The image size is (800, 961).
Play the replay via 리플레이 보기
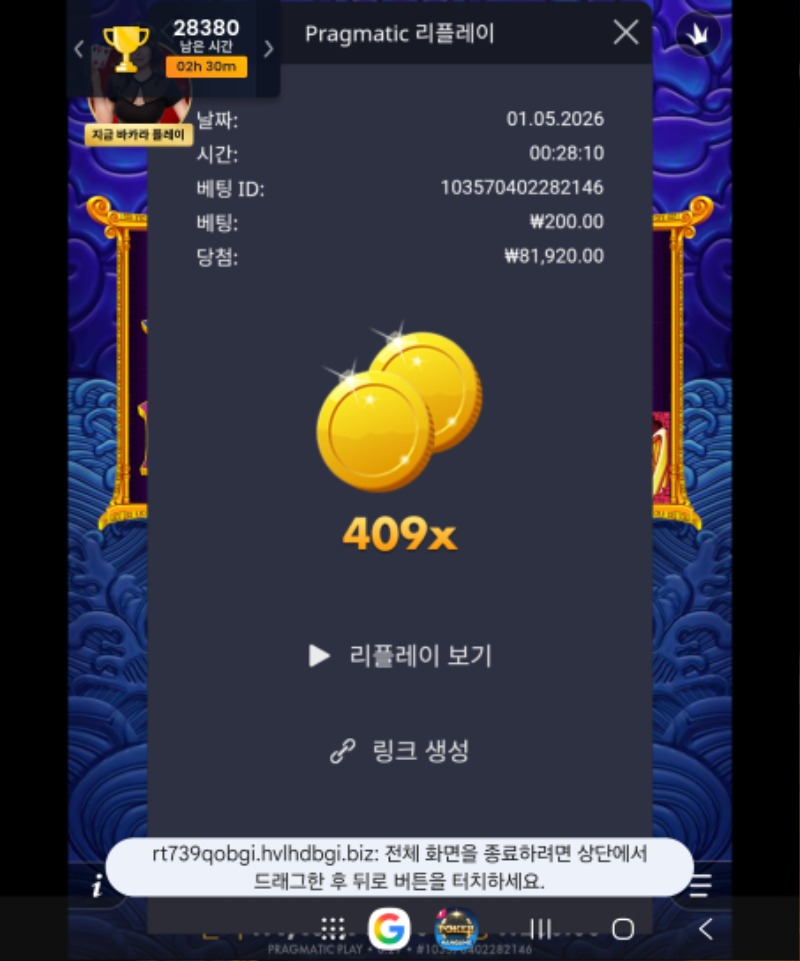(400, 656)
